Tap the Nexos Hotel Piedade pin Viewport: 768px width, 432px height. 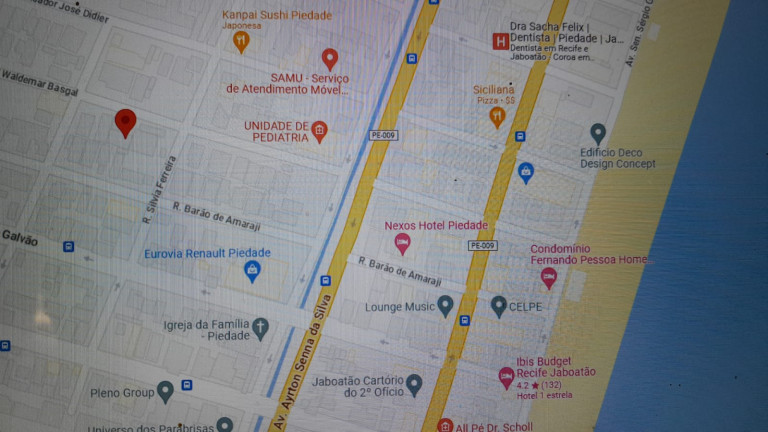(402, 243)
